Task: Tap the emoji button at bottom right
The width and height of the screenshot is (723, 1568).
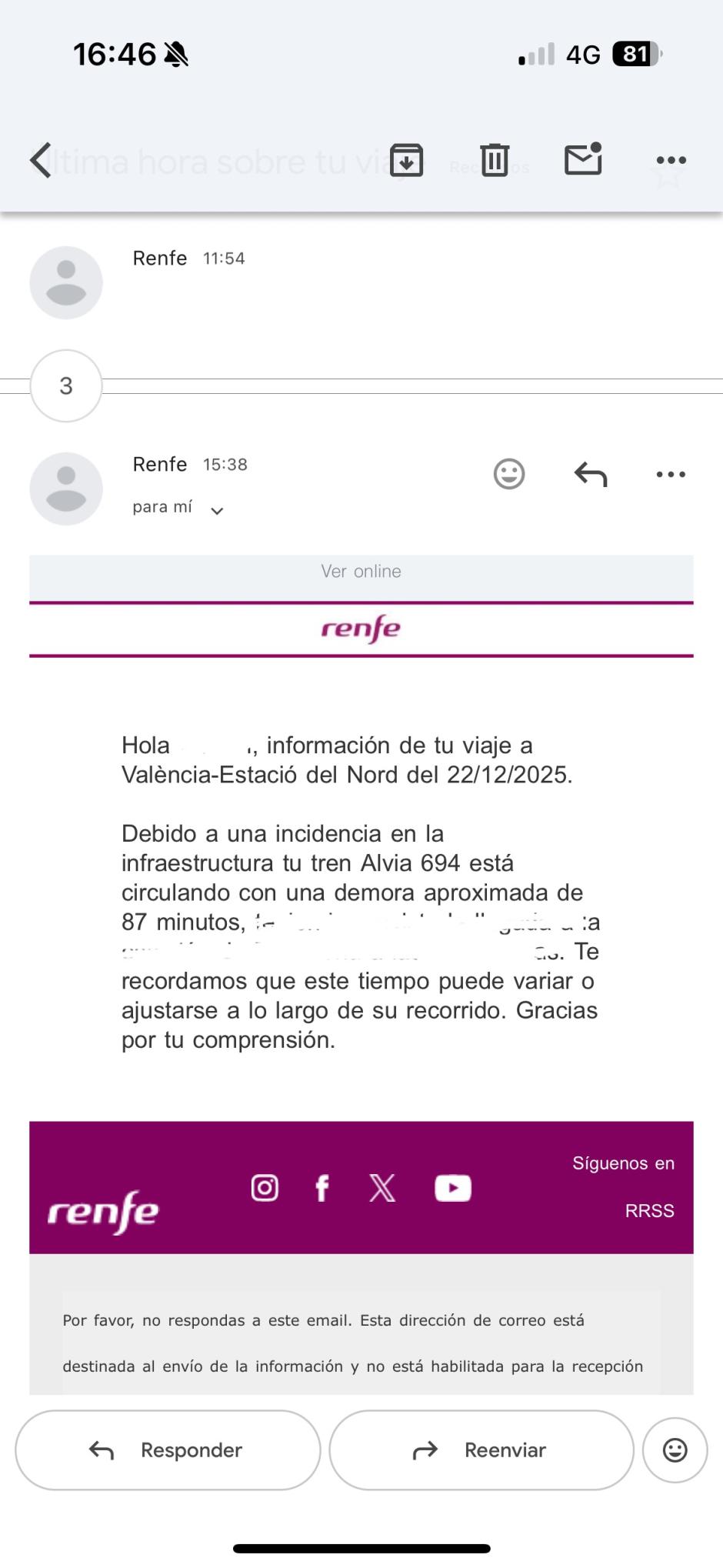Action: click(675, 1450)
